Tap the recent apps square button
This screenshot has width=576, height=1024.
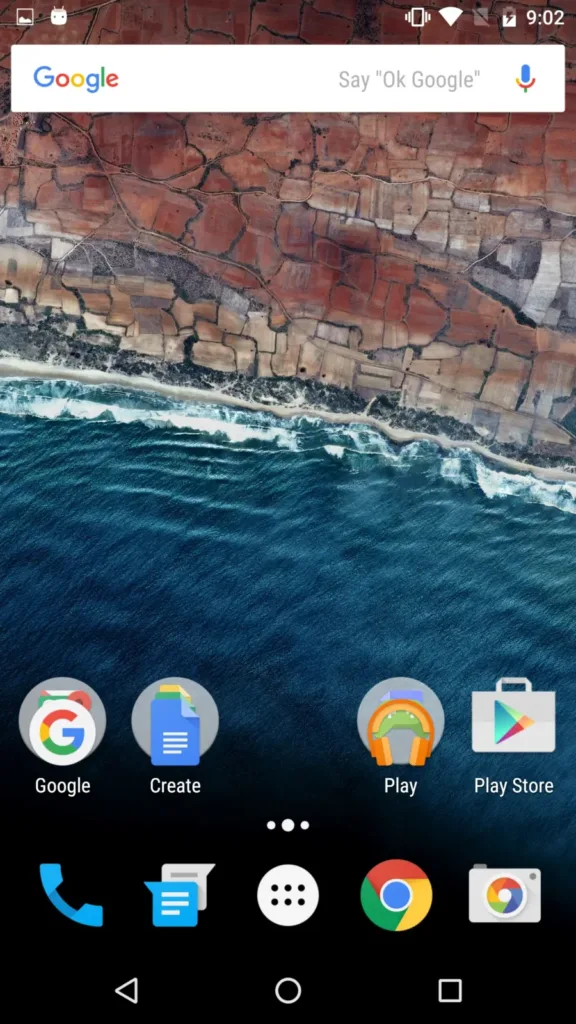coord(449,990)
